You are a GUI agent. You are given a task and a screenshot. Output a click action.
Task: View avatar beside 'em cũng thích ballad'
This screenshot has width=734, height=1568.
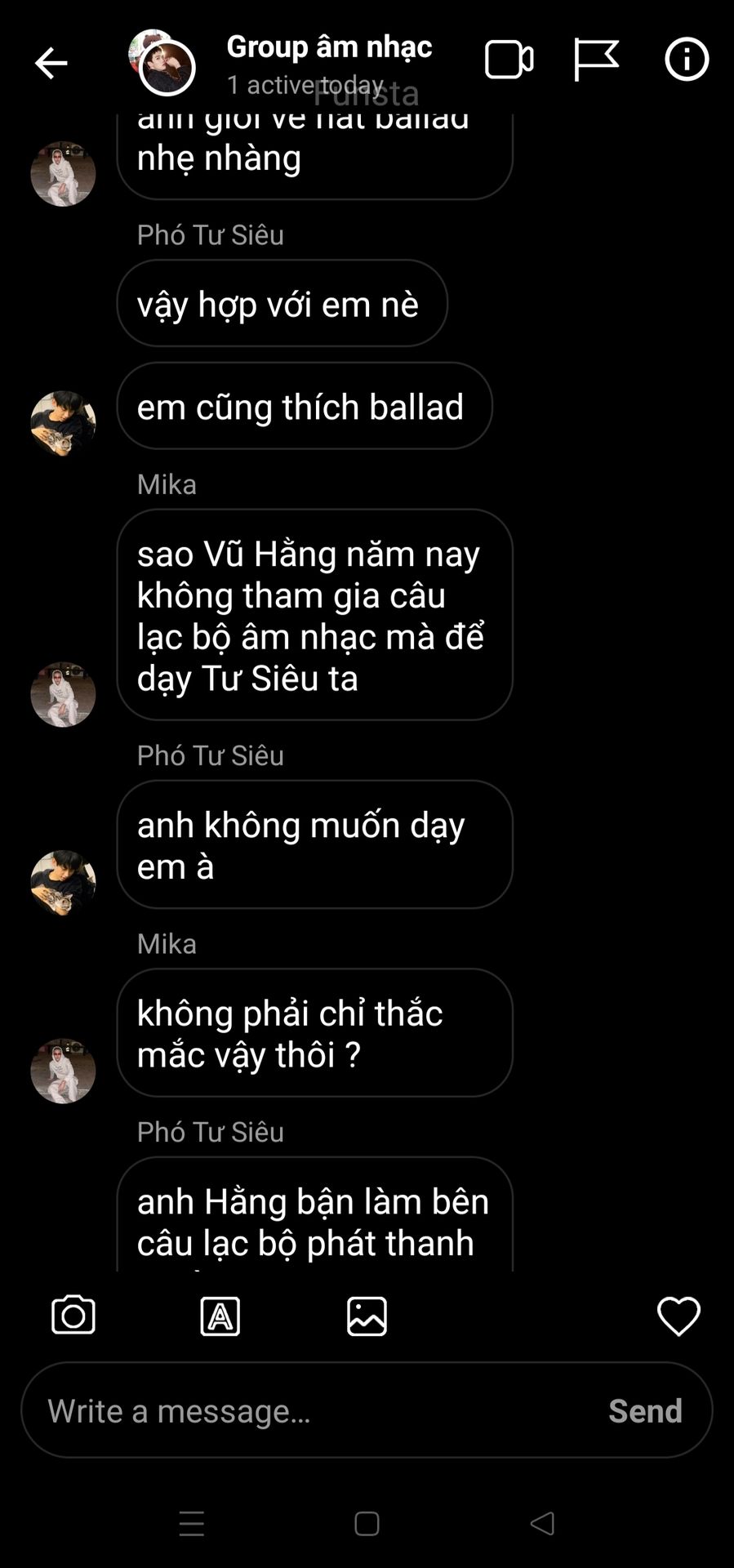pos(63,423)
